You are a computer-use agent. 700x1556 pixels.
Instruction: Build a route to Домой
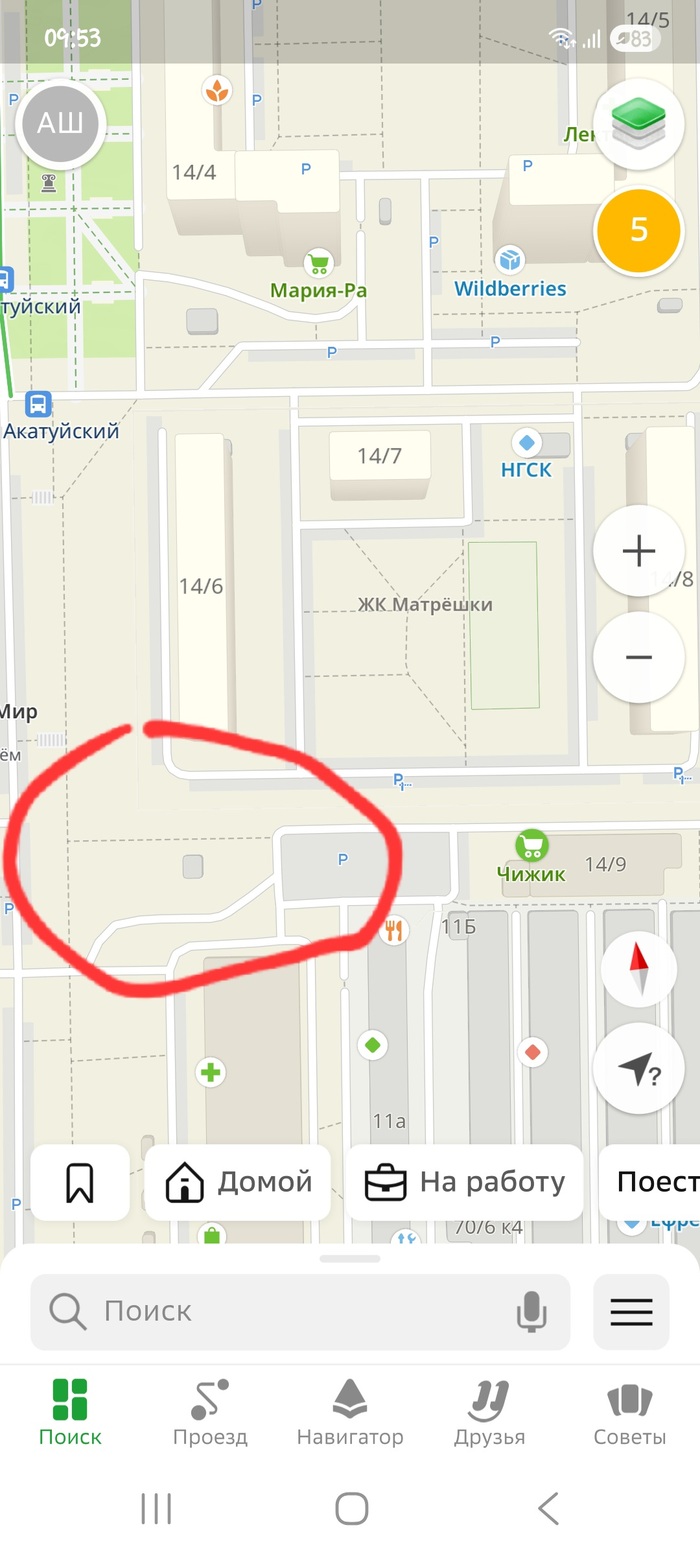click(x=238, y=1183)
